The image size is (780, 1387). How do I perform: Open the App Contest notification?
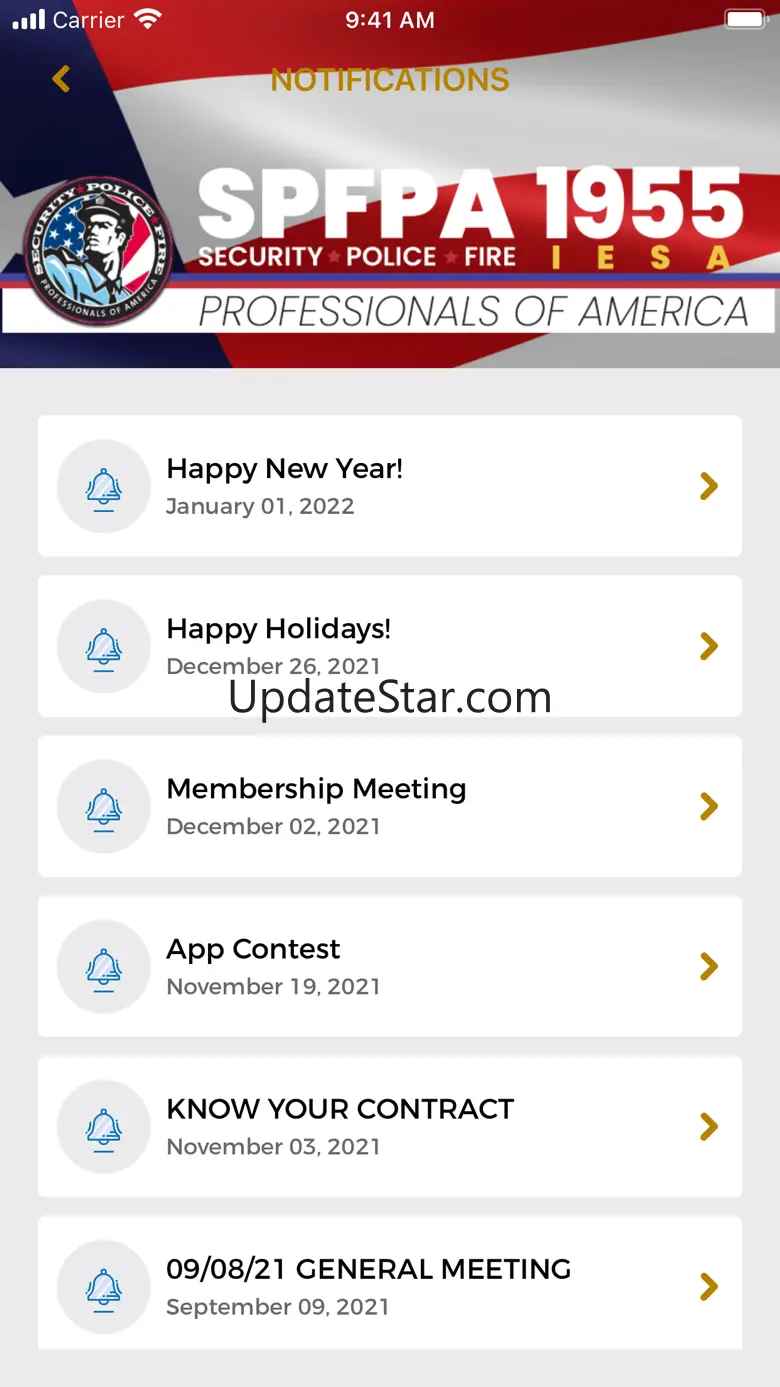(x=389, y=966)
